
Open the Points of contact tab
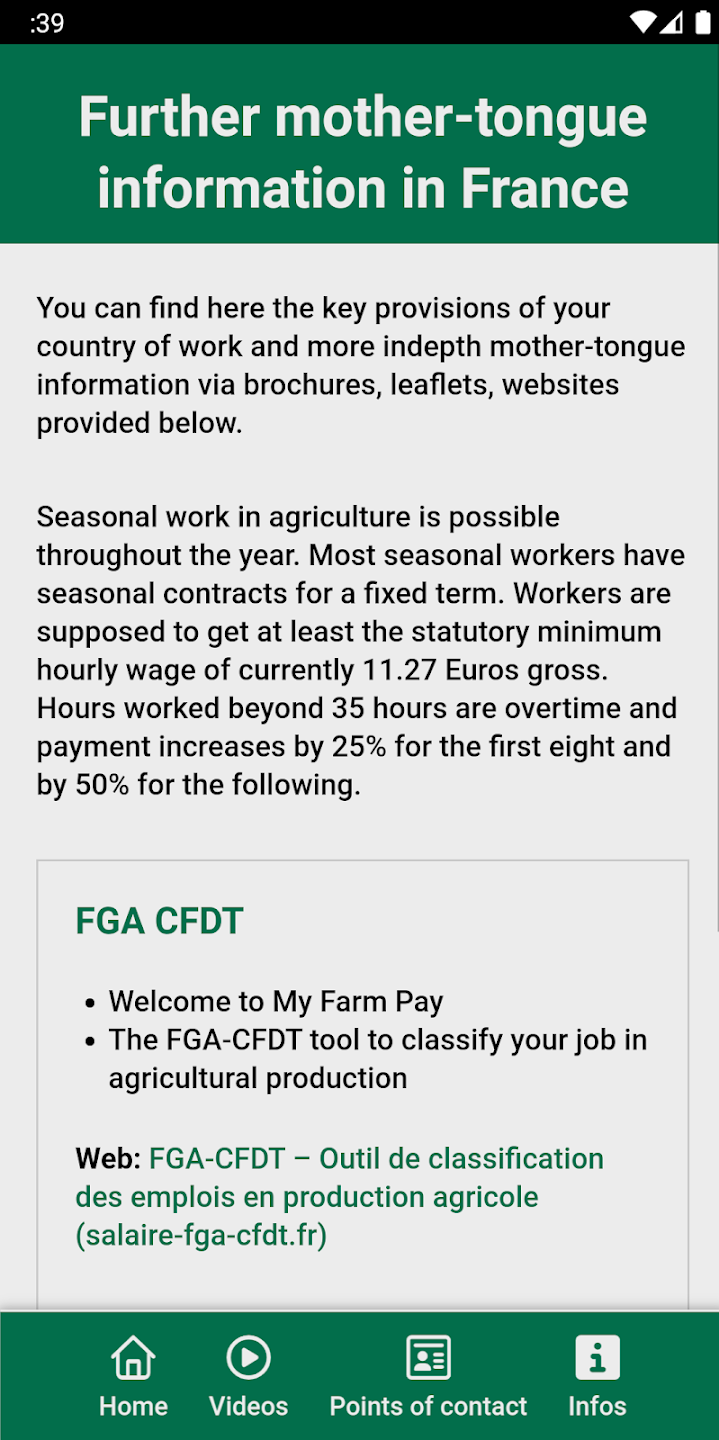click(x=428, y=1377)
